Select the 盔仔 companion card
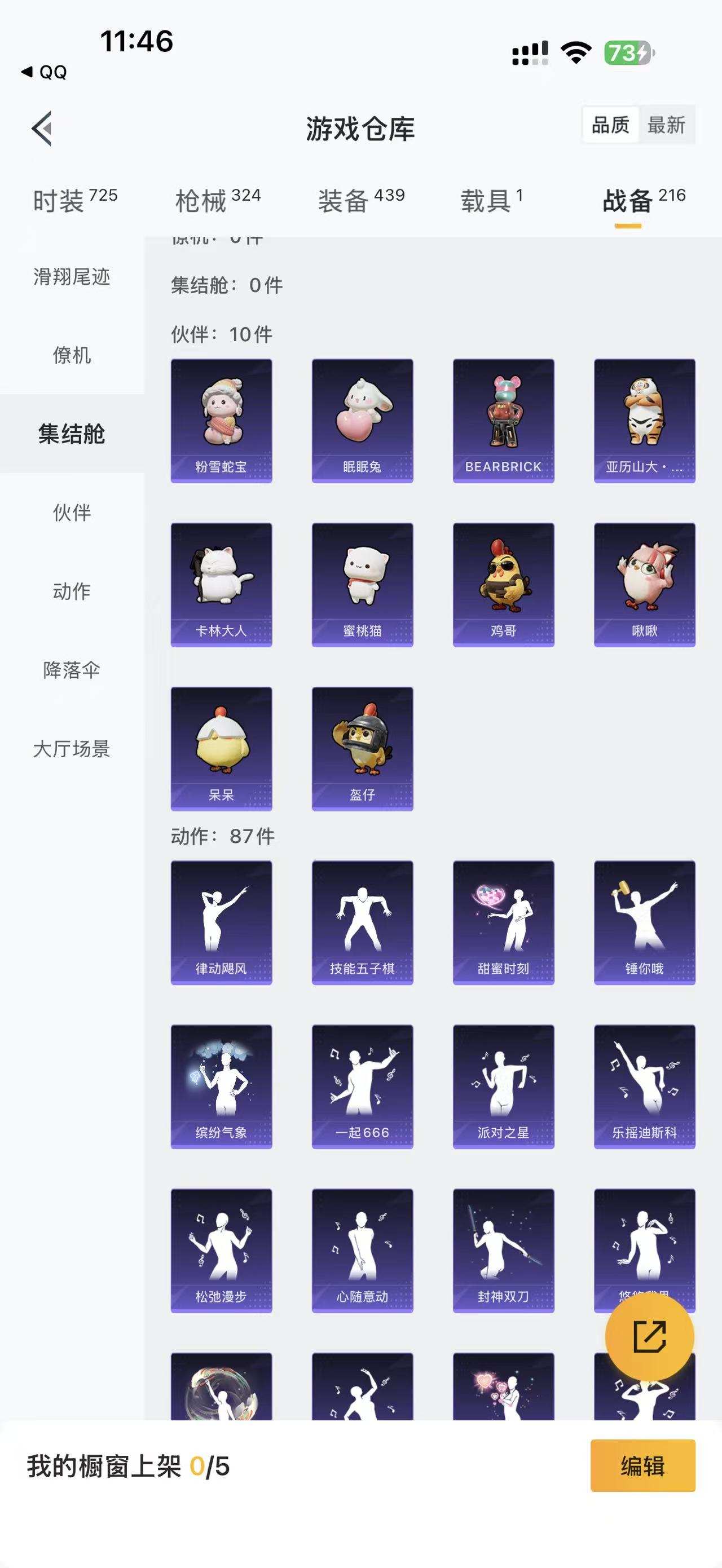Image resolution: width=722 pixels, height=1568 pixels. click(362, 750)
